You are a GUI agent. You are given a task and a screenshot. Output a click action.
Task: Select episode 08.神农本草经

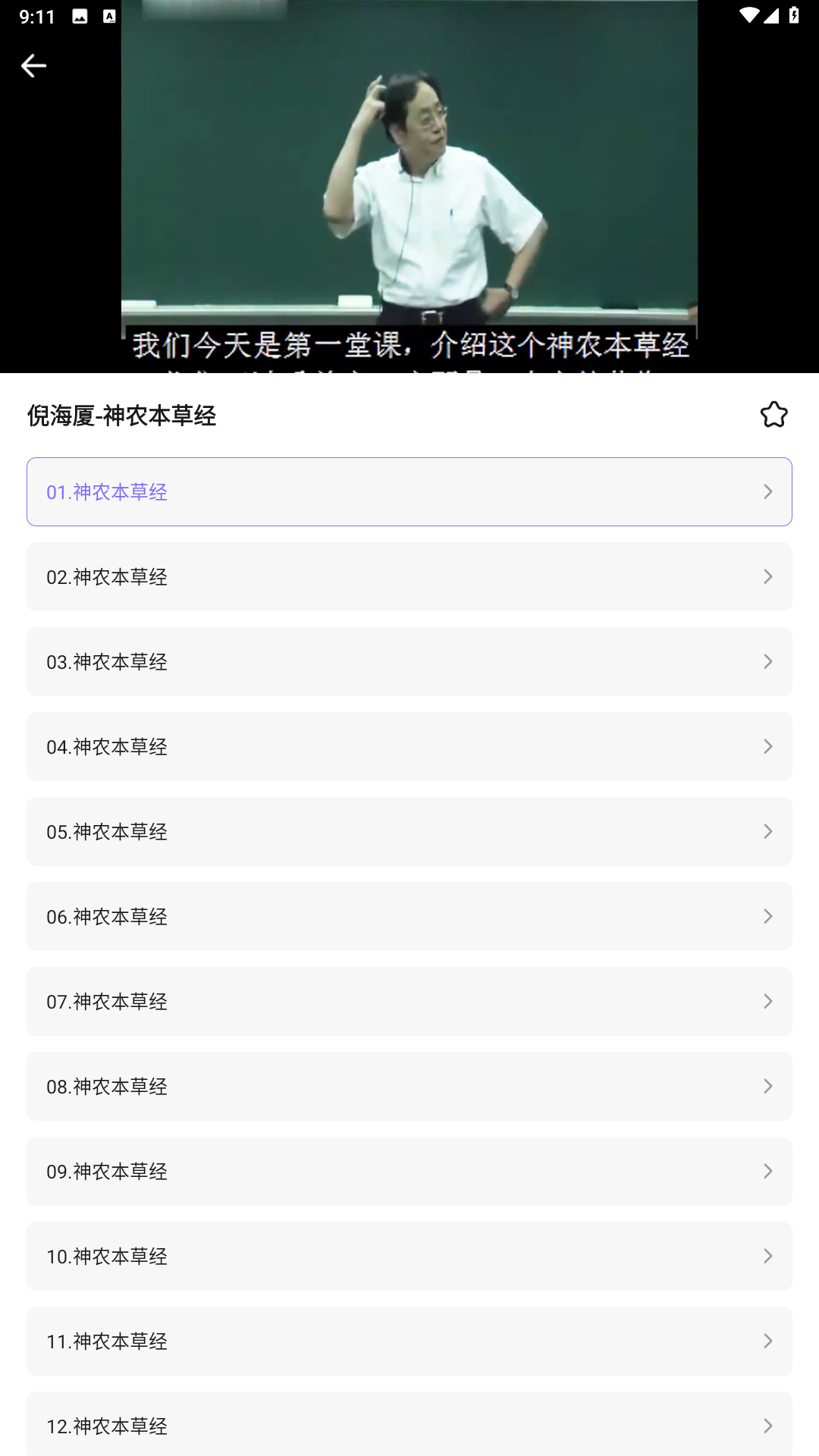click(x=409, y=1086)
